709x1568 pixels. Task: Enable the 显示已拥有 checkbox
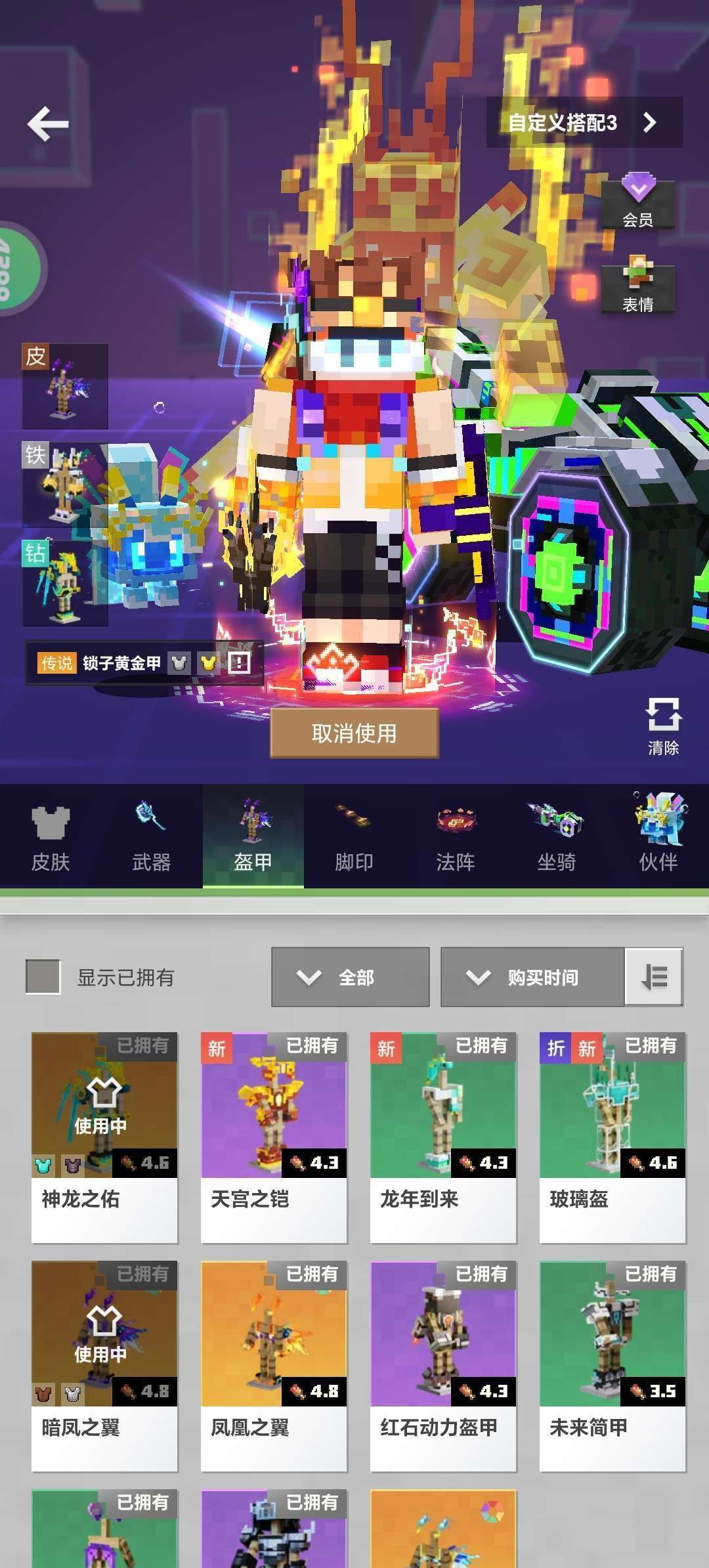point(43,978)
